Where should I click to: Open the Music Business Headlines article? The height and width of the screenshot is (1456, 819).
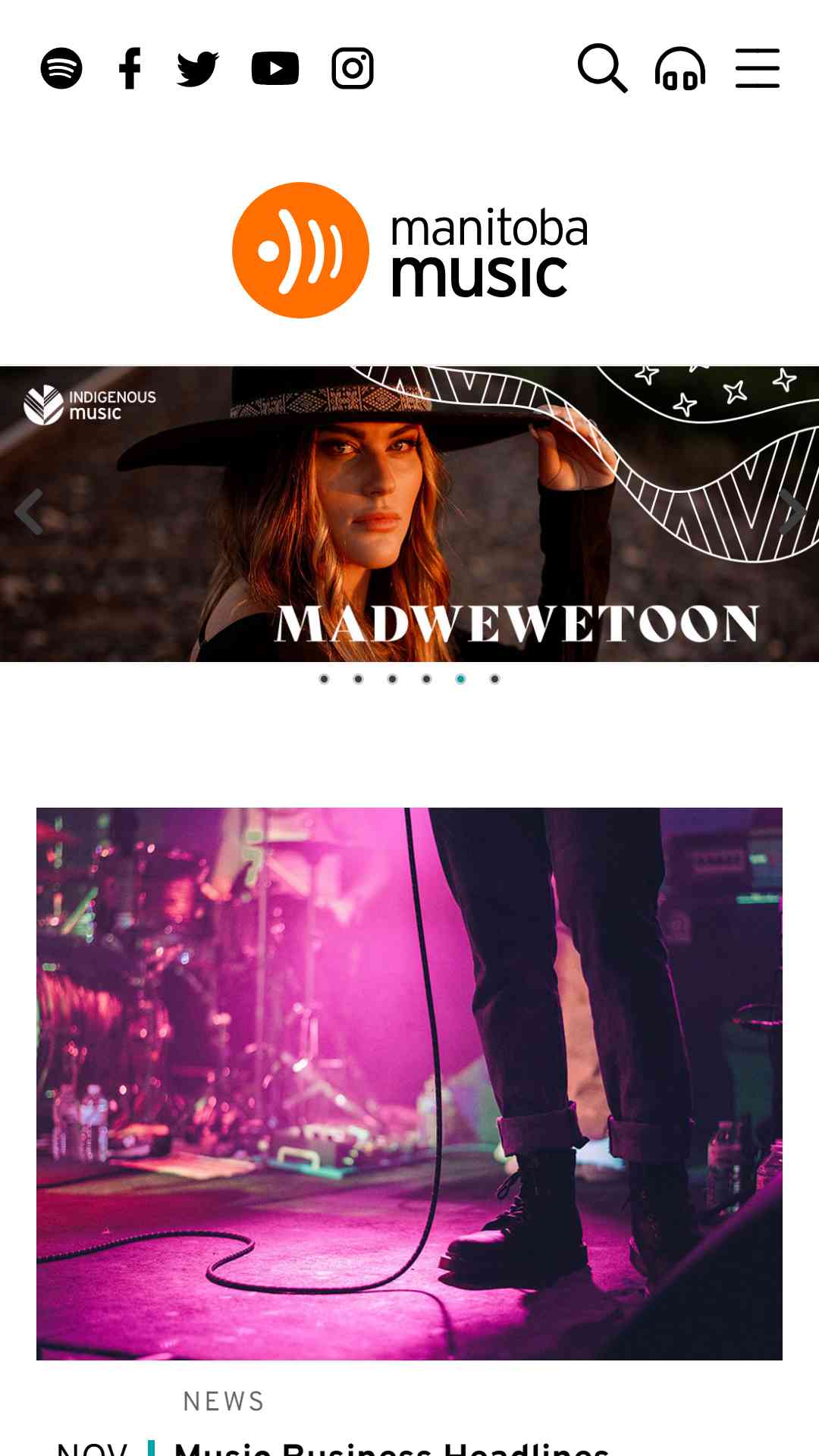(391, 1447)
